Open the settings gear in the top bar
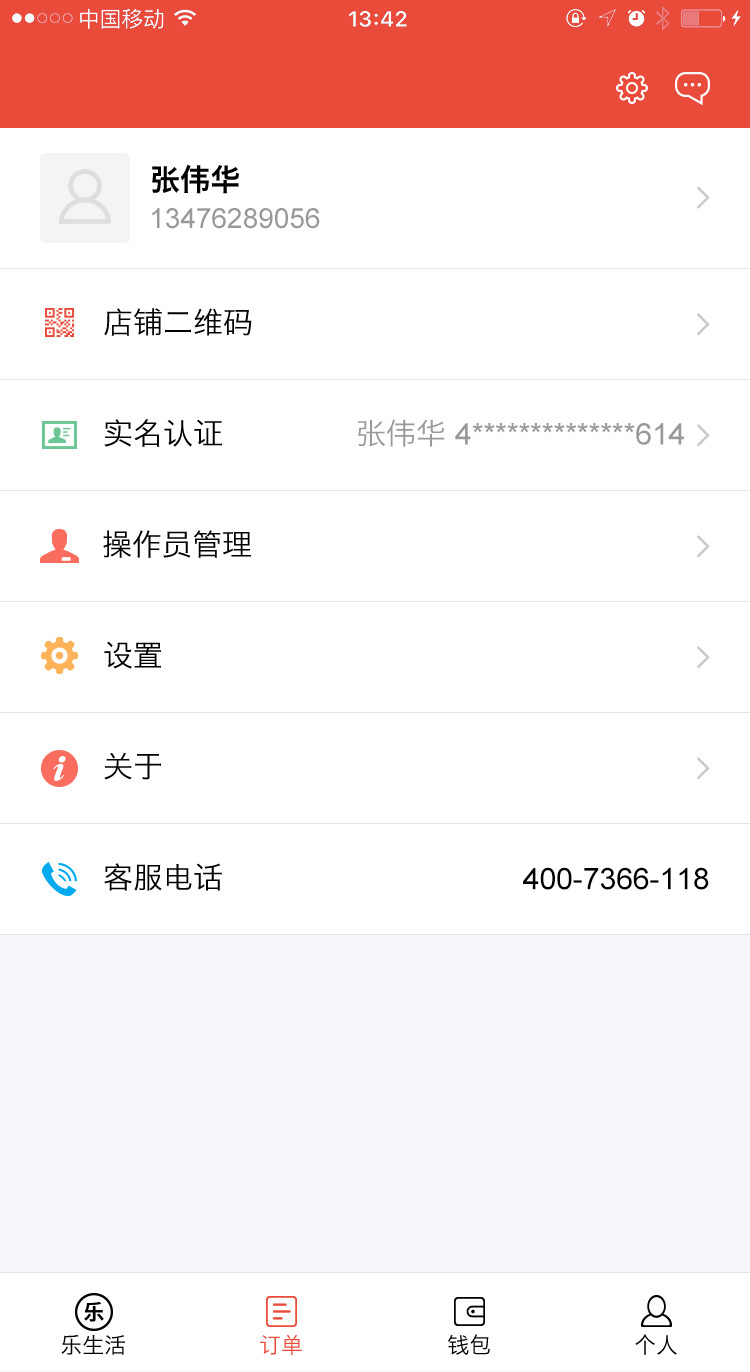The image size is (750, 1372). pyautogui.click(x=632, y=88)
